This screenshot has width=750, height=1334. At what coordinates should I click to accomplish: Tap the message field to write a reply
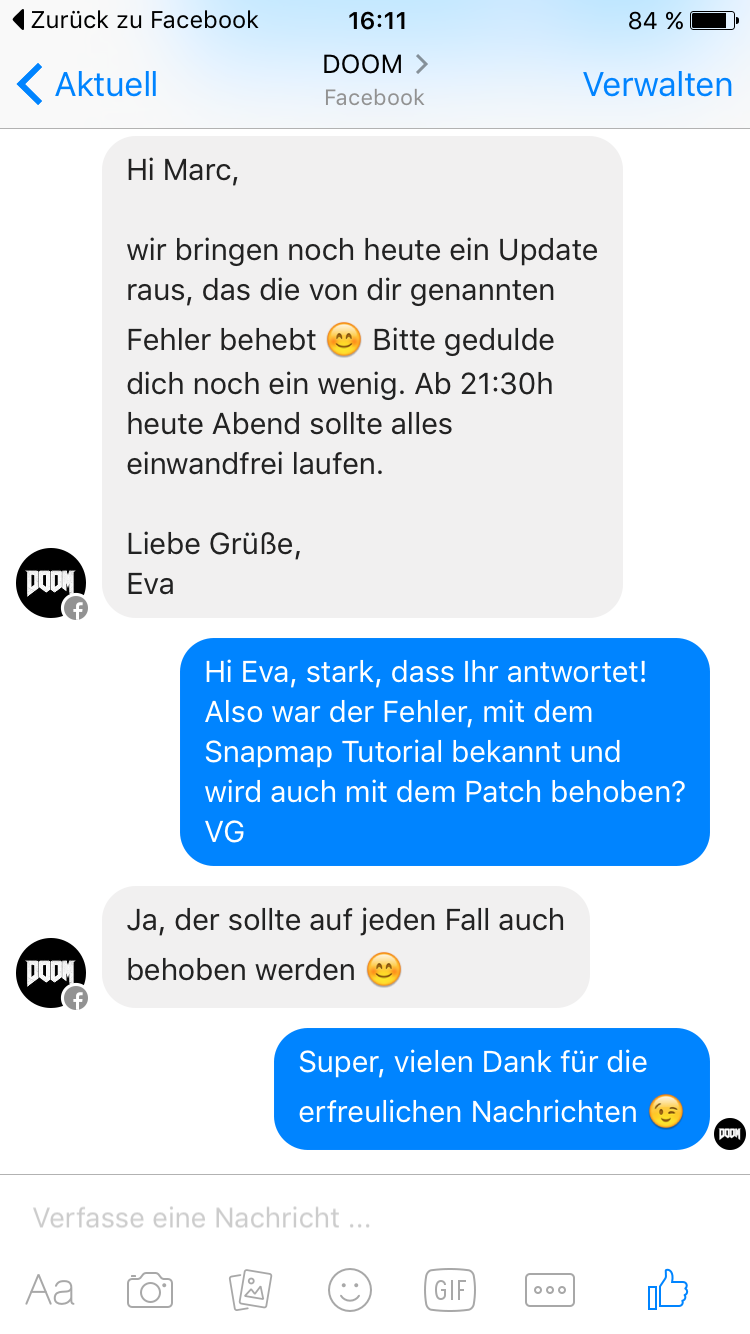[x=375, y=1217]
